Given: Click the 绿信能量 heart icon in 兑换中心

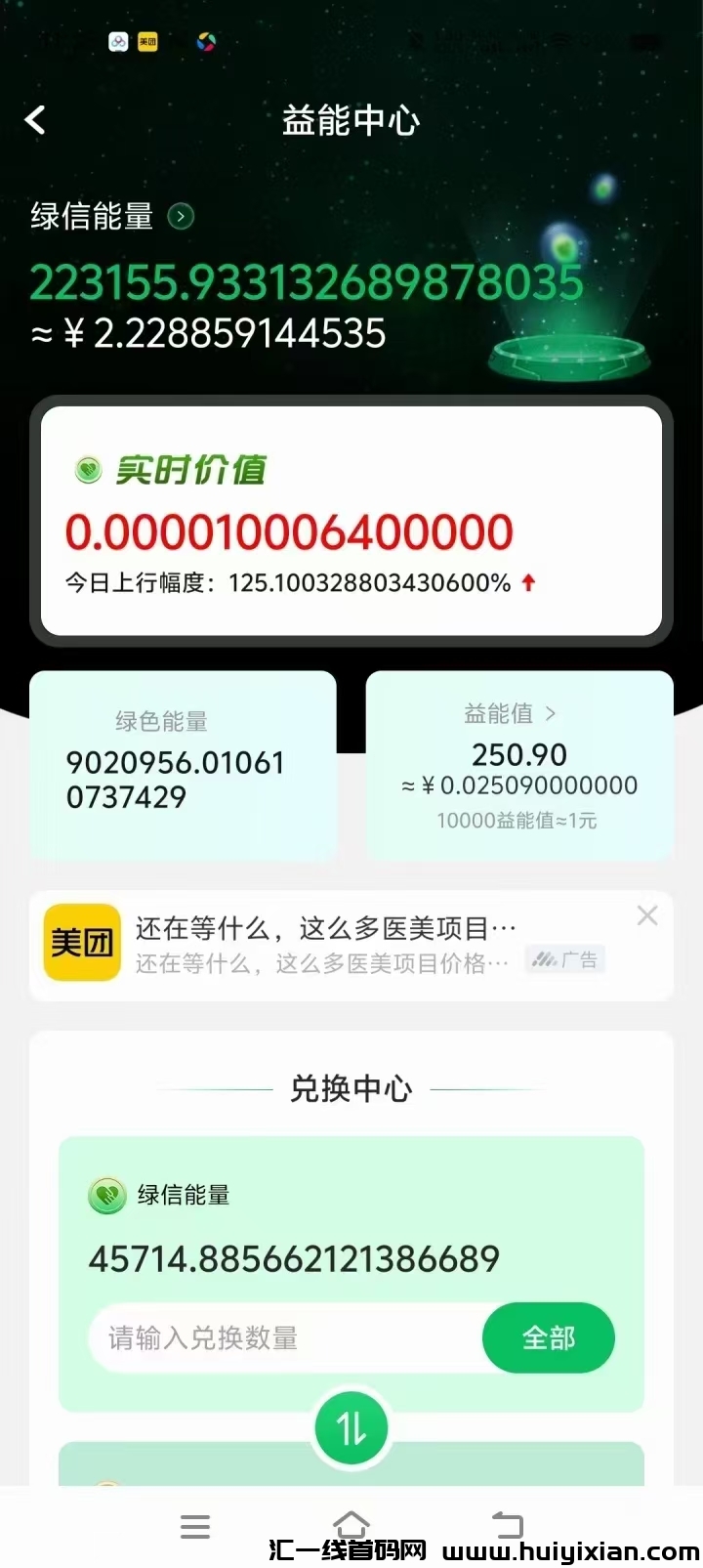Looking at the screenshot, I should 109,1194.
